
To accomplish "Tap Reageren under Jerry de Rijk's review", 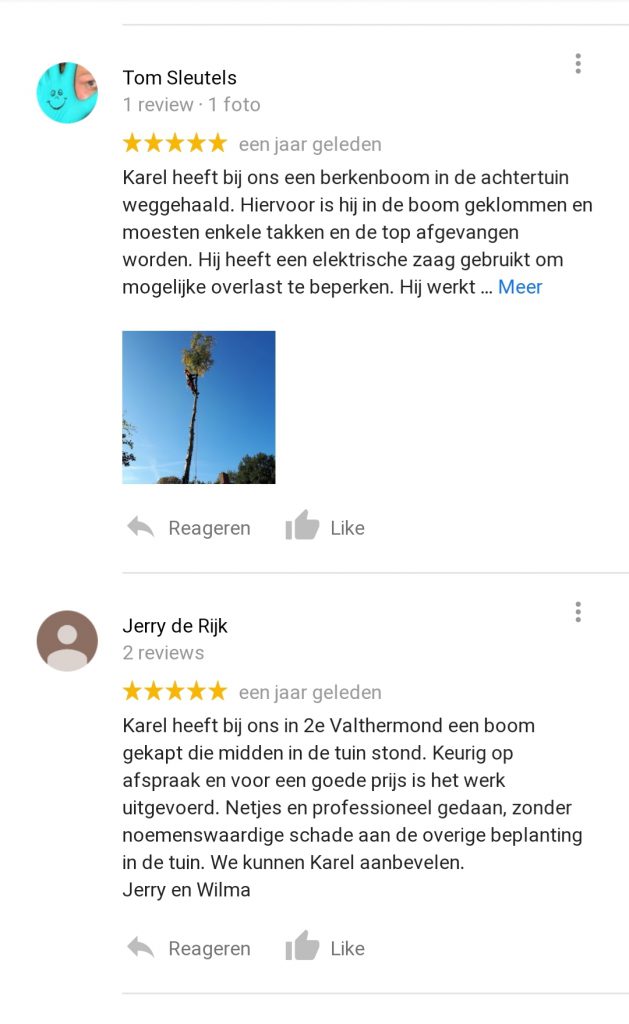I will pos(189,948).
